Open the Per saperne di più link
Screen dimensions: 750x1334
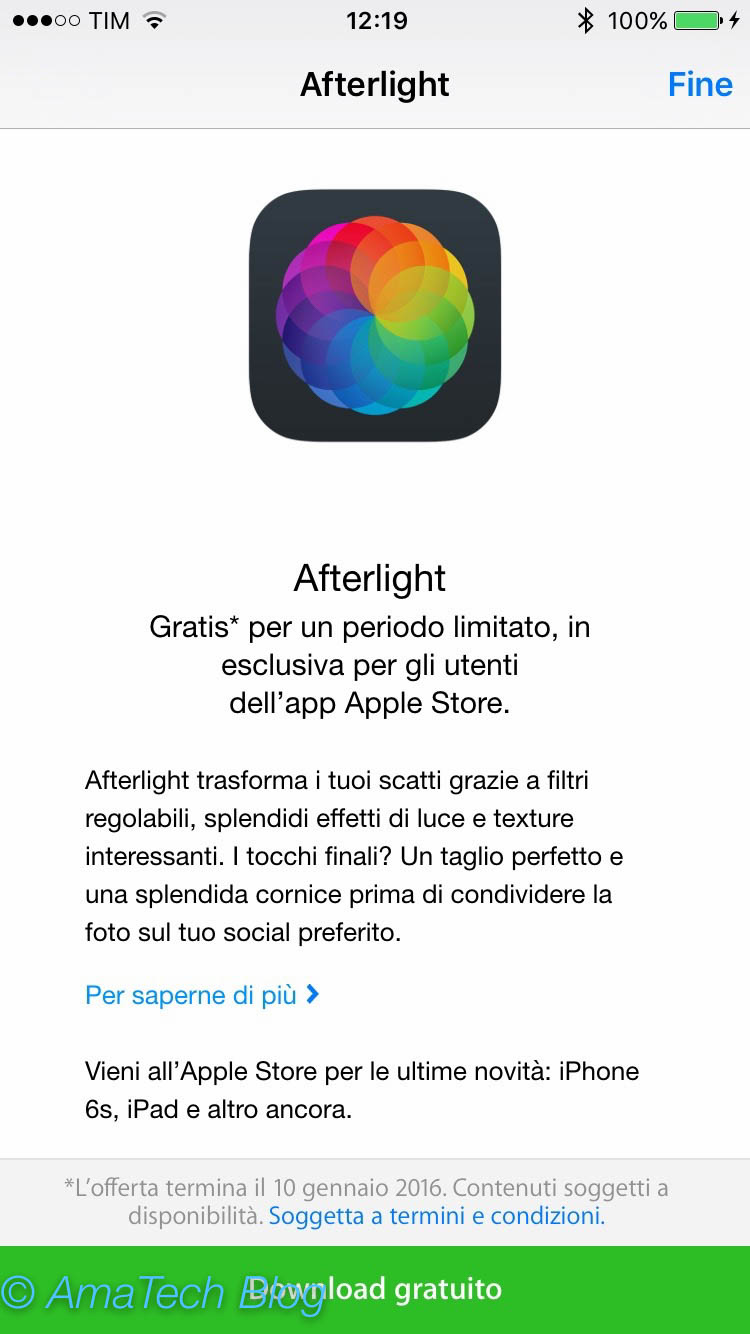click(202, 995)
